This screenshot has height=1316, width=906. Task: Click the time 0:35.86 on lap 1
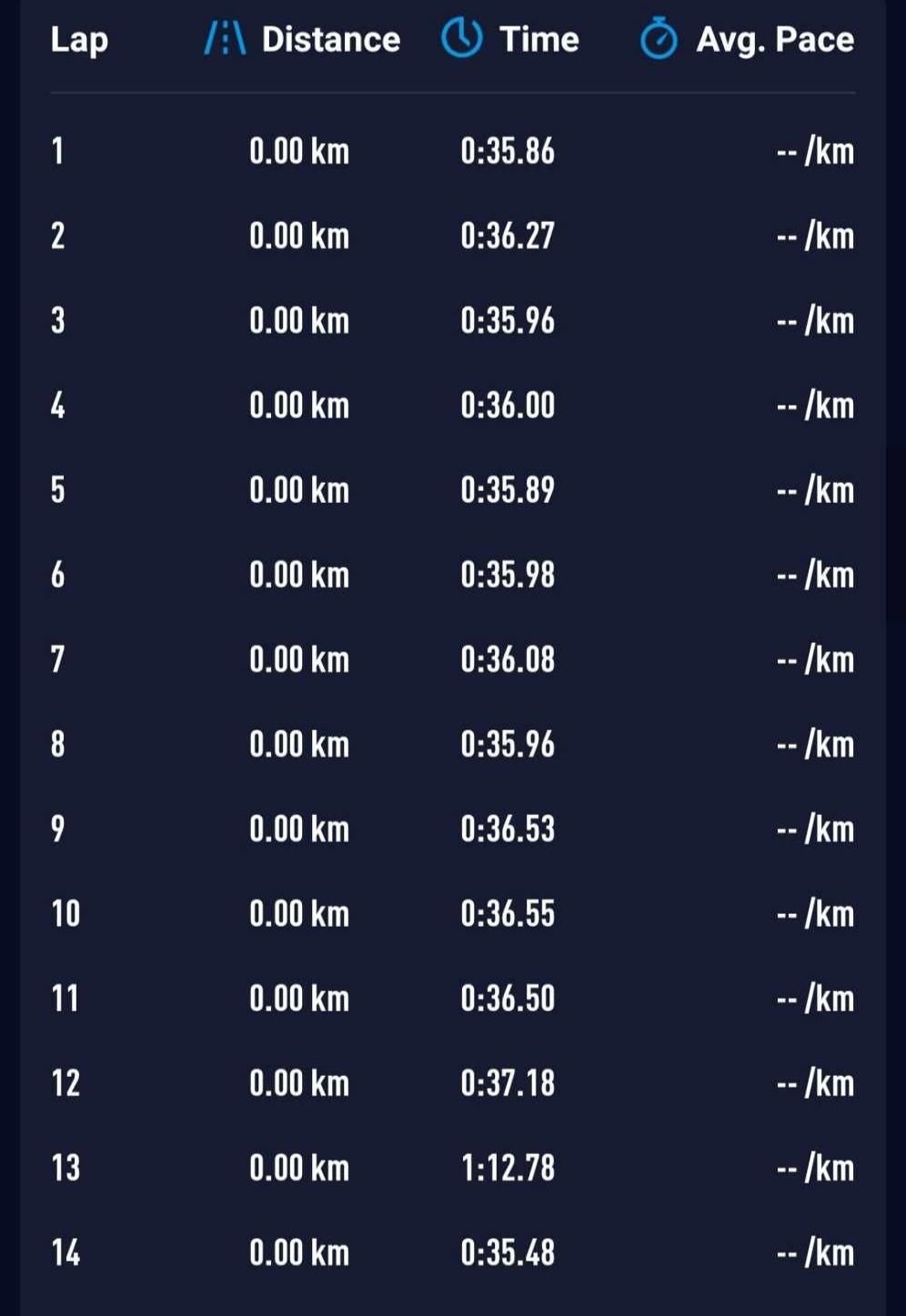click(x=508, y=151)
